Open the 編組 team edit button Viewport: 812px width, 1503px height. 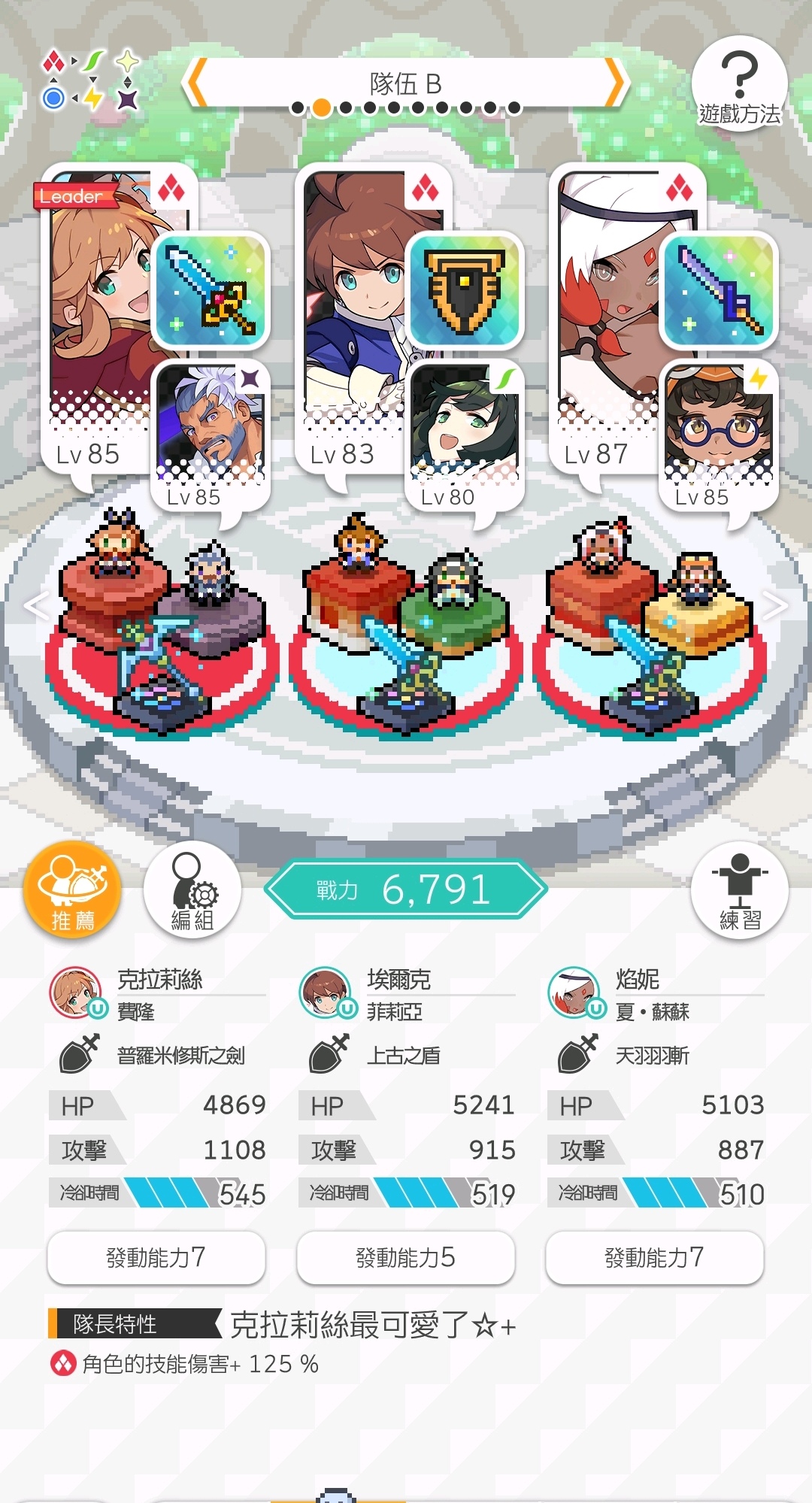click(x=192, y=890)
